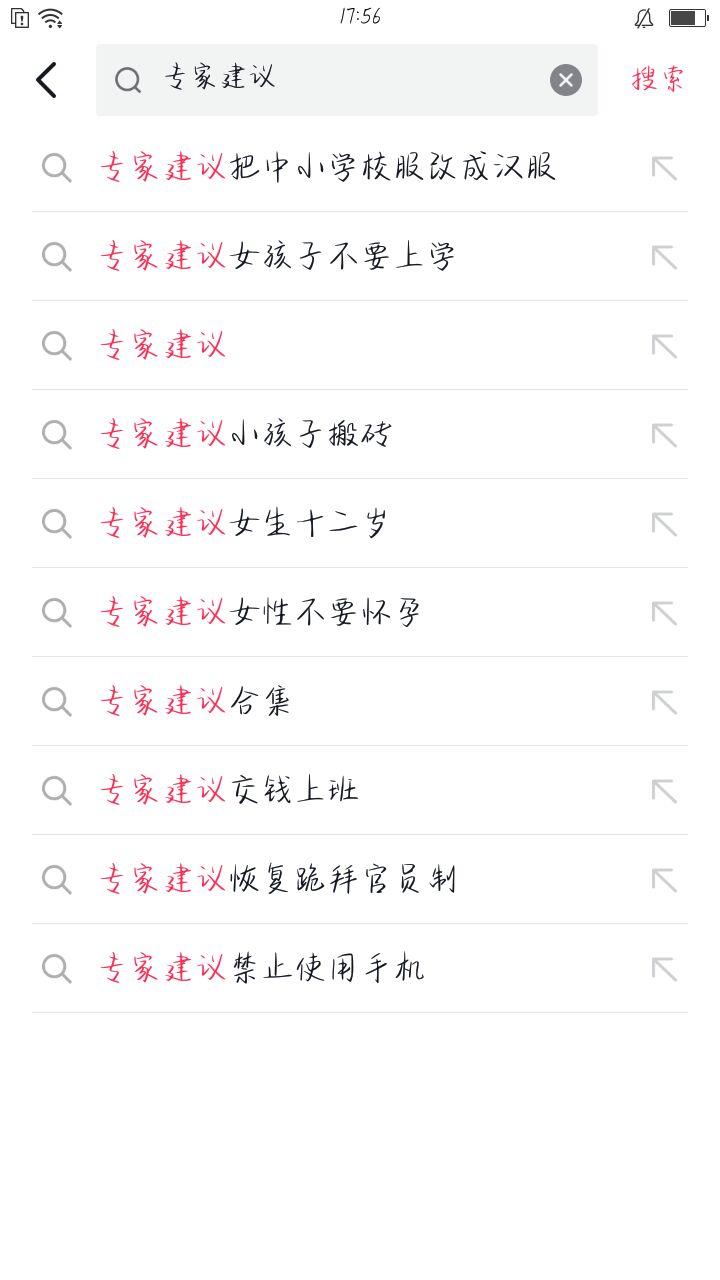Tap the red 搜索 button
720x1280 pixels.
pyautogui.click(x=658, y=79)
